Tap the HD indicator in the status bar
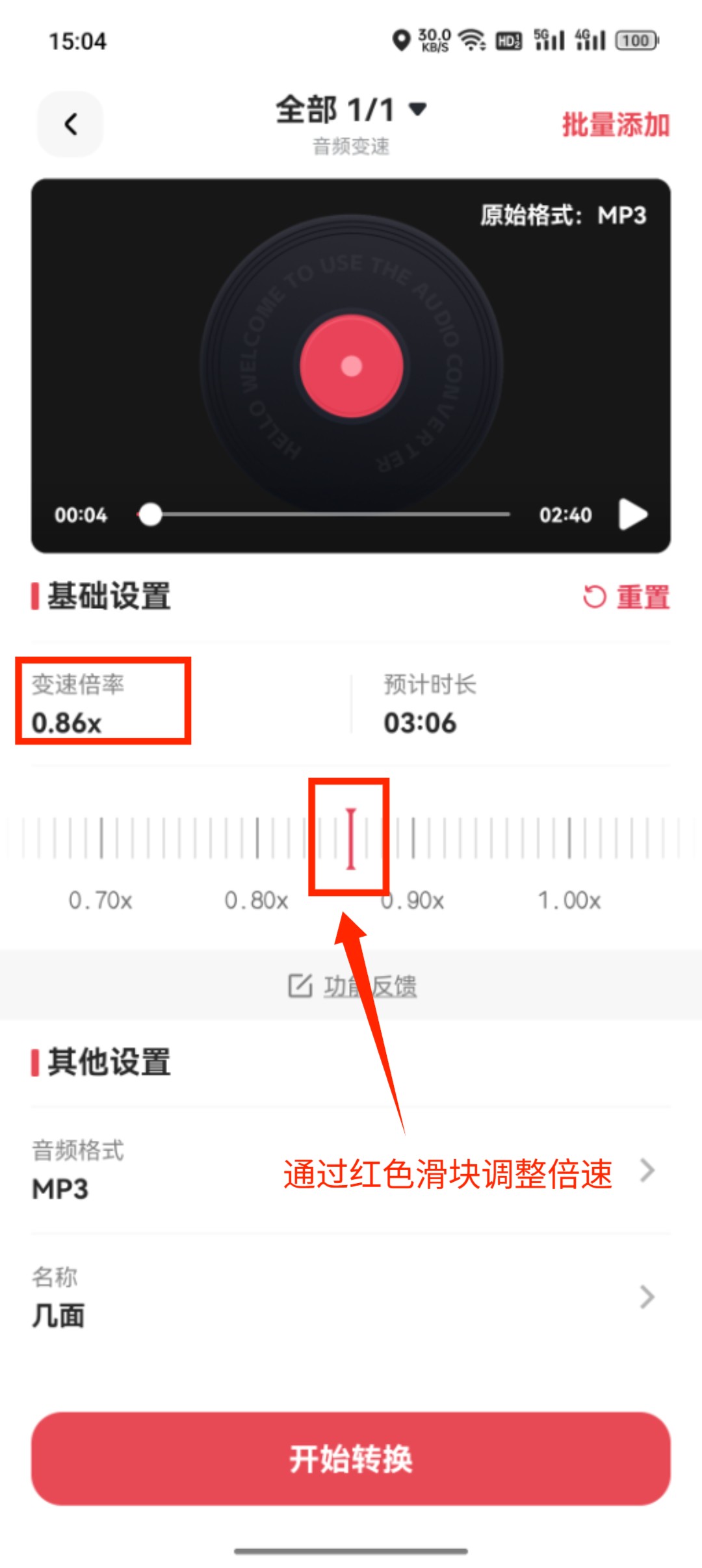 [509, 40]
